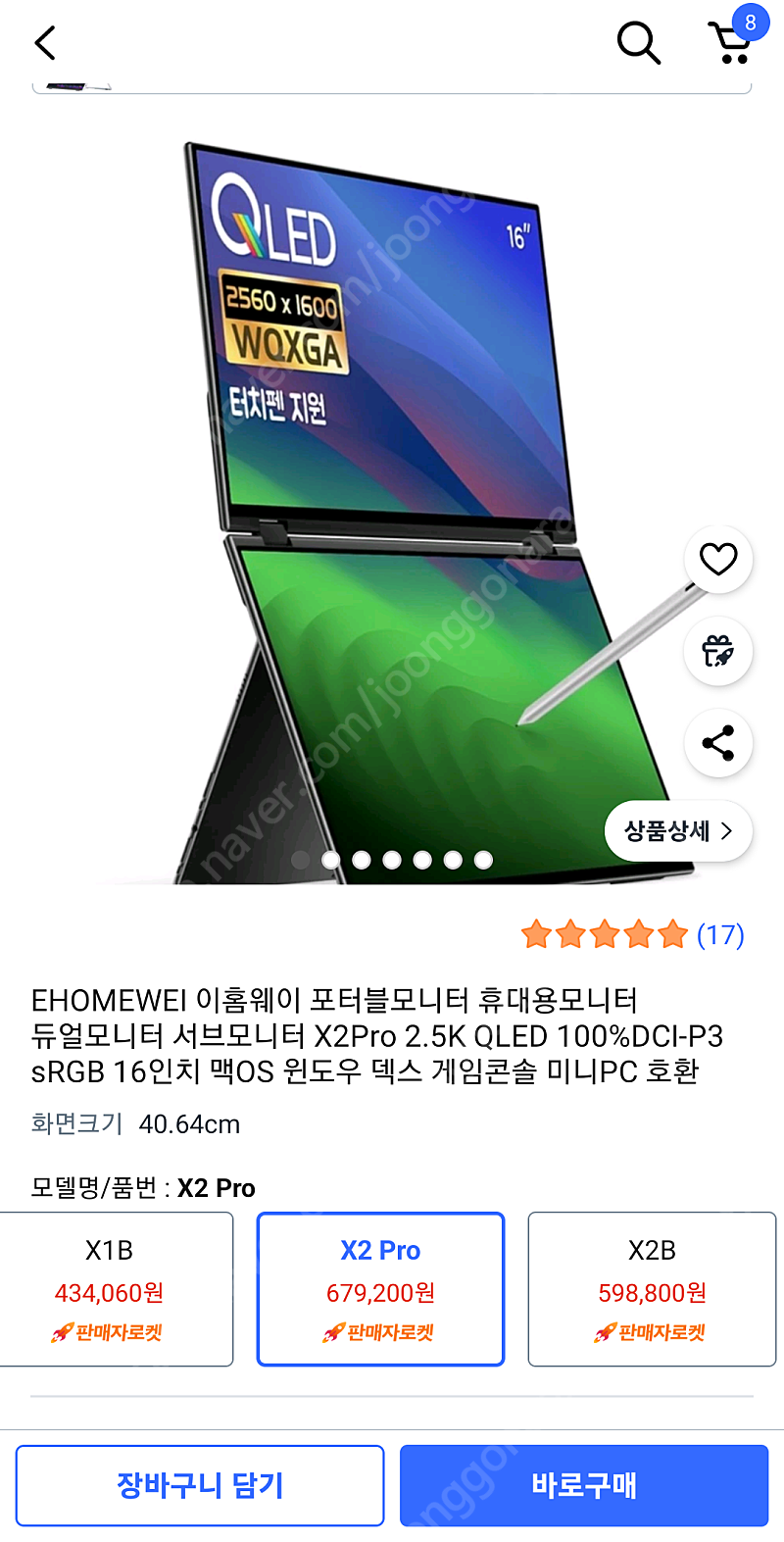Select the X1B model option
This screenshot has height=1542, width=784.
[110, 1289]
